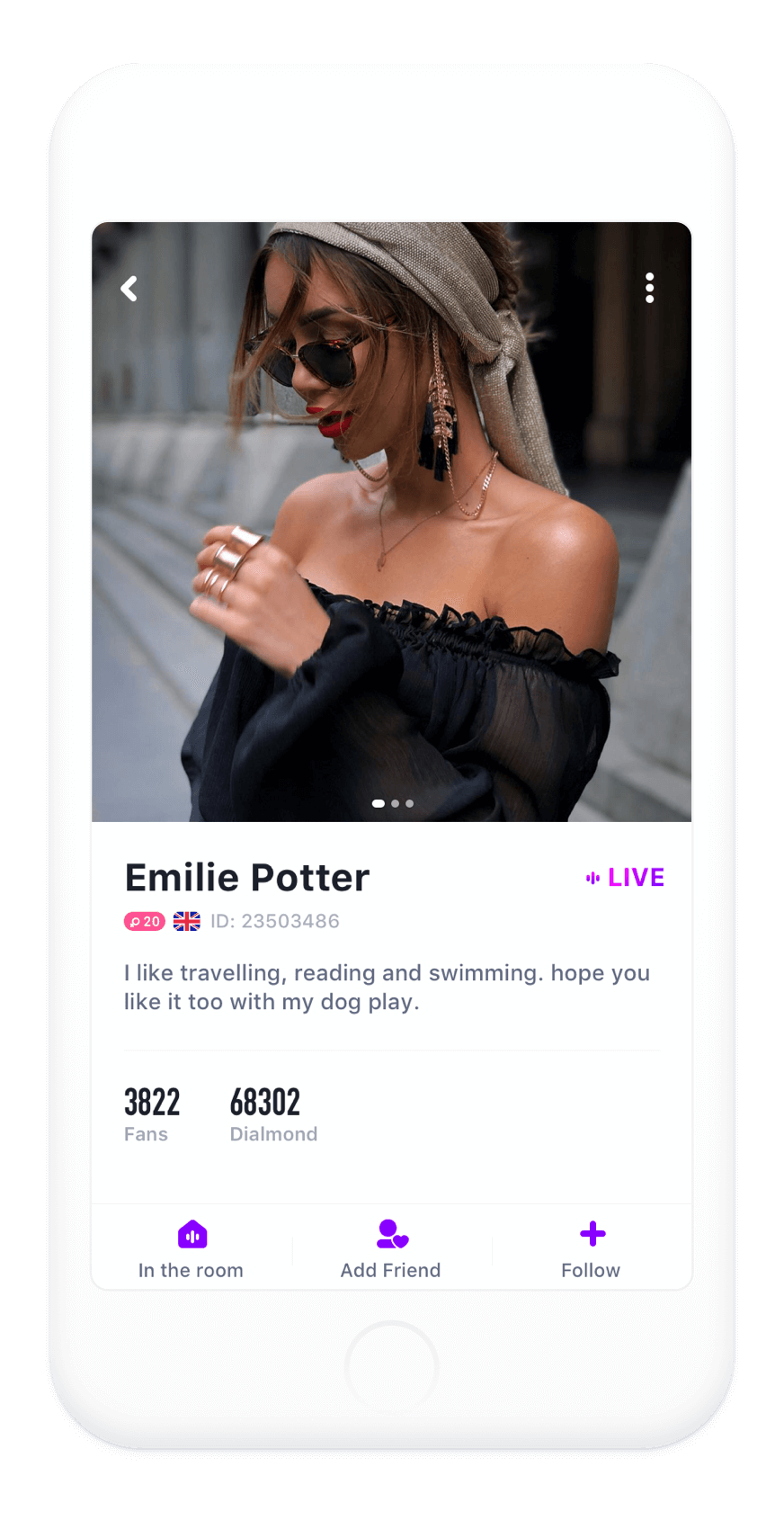Viewport: 784px width, 1520px height.
Task: Open Emilie Potter's profile photo
Action: (x=391, y=522)
